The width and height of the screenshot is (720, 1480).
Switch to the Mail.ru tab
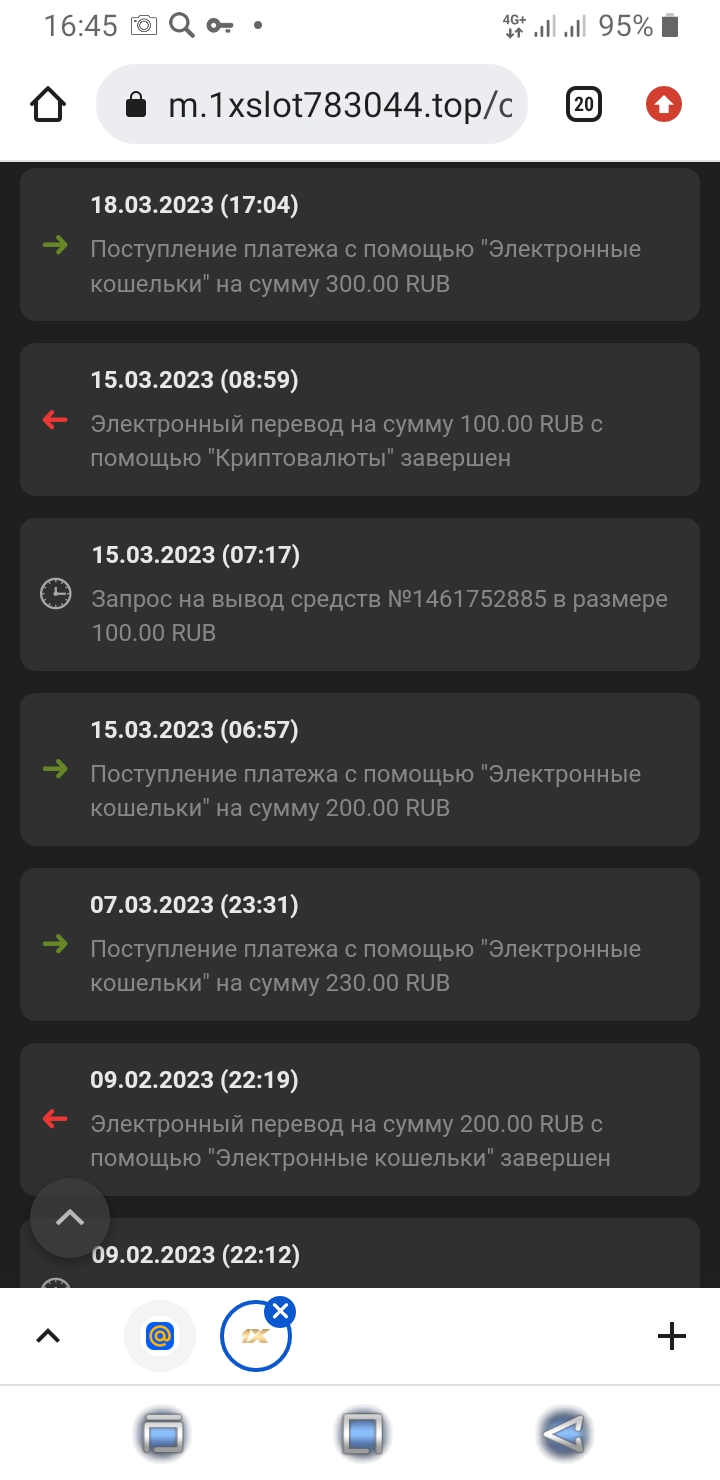[160, 1336]
